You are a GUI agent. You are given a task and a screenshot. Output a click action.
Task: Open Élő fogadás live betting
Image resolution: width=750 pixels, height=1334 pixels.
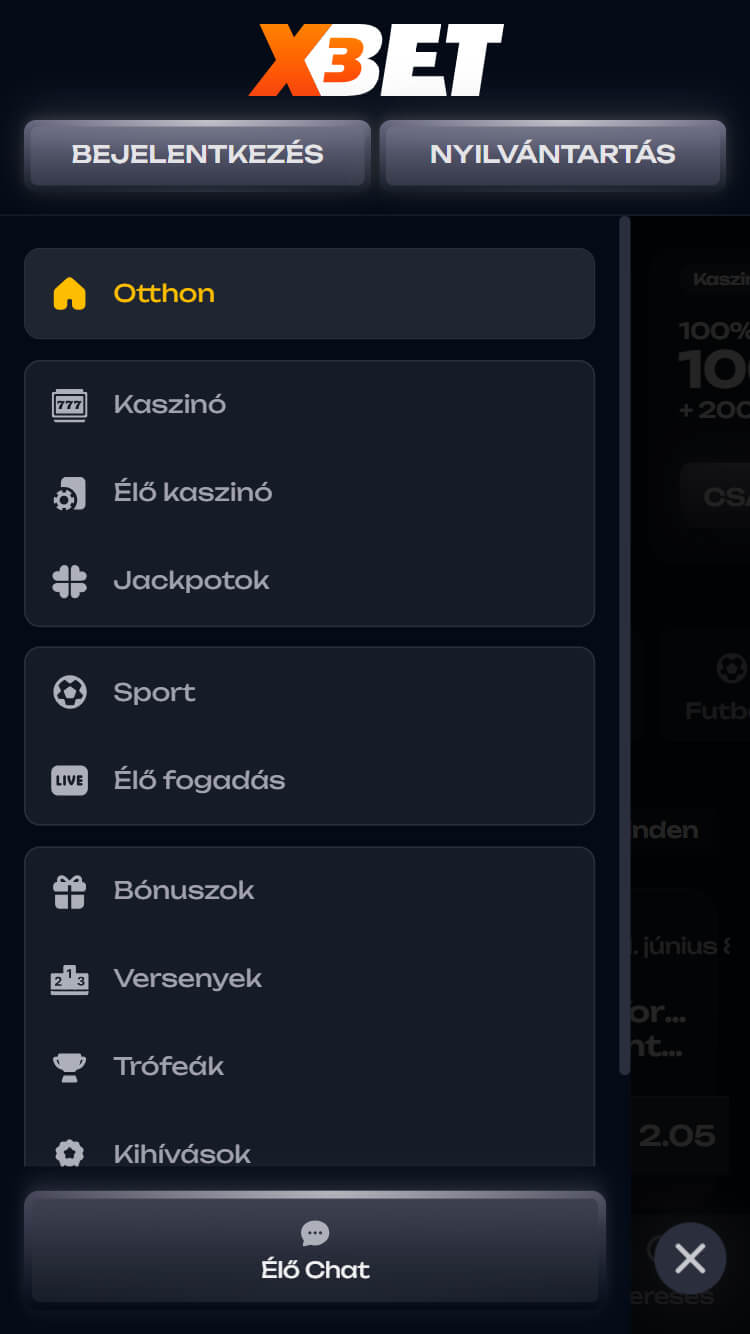click(309, 780)
